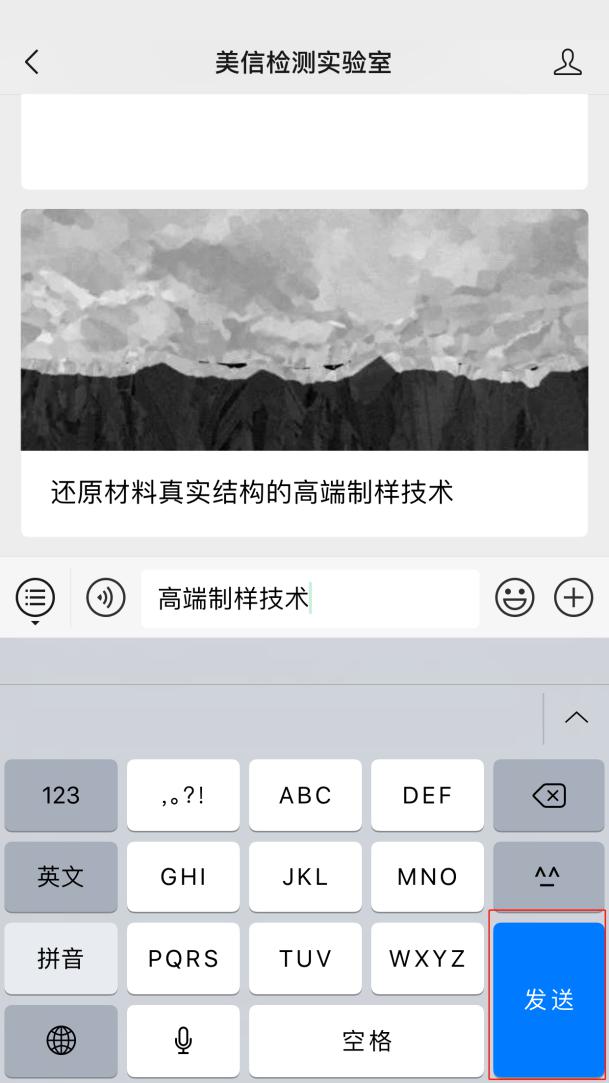
Task: Tap the blue 发送 send key
Action: [x=548, y=998]
